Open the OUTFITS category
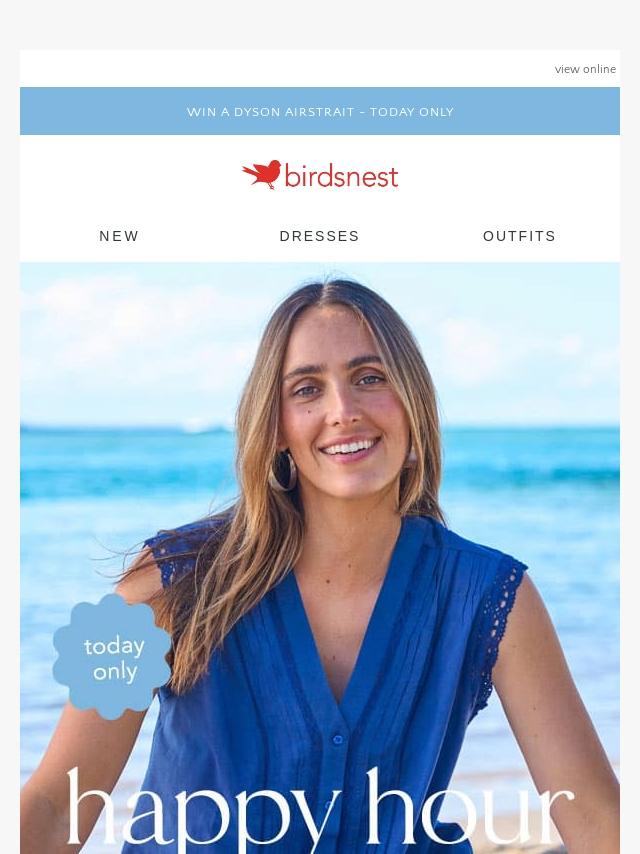 pos(519,236)
